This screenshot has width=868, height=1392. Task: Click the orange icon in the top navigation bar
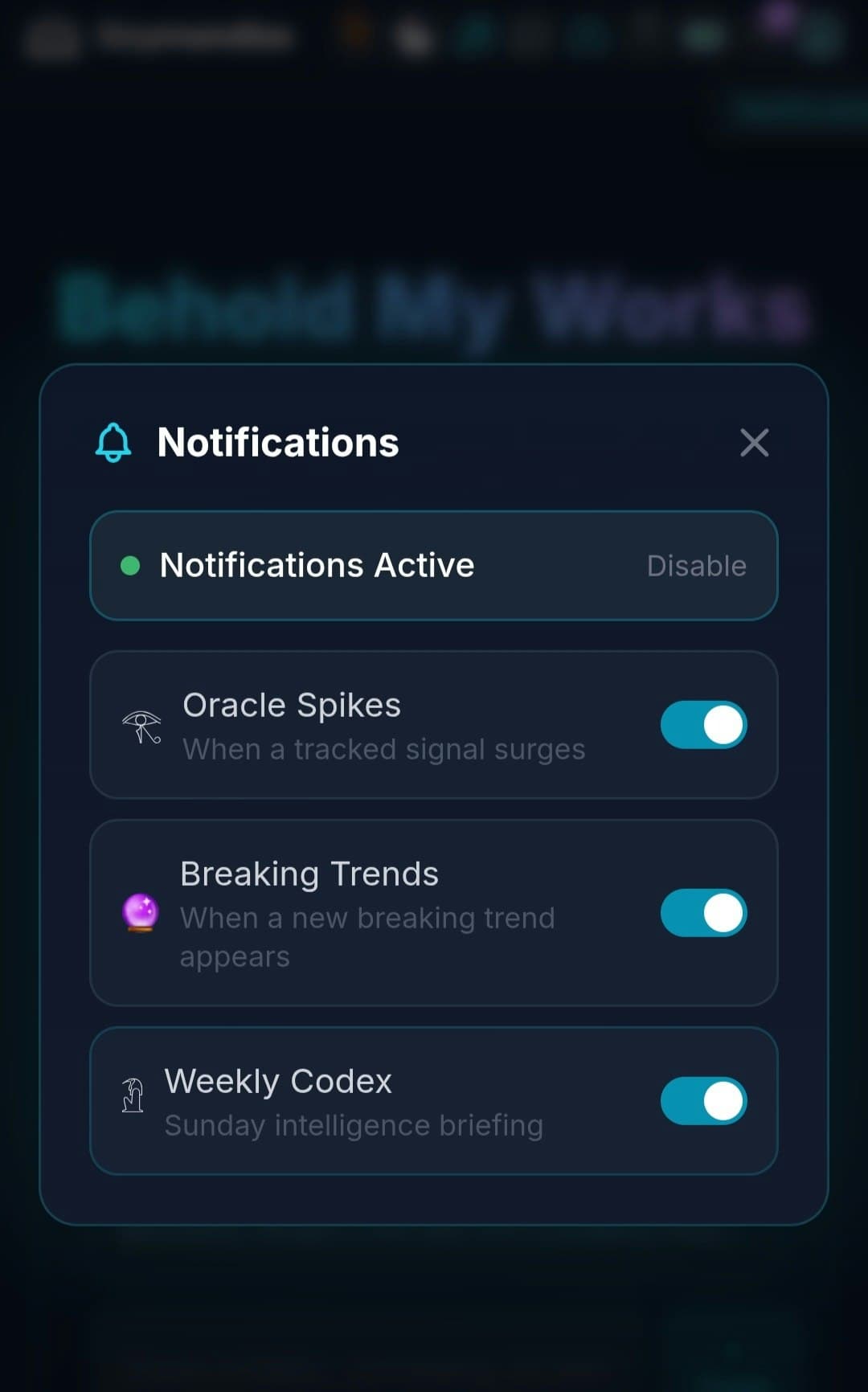[354, 32]
